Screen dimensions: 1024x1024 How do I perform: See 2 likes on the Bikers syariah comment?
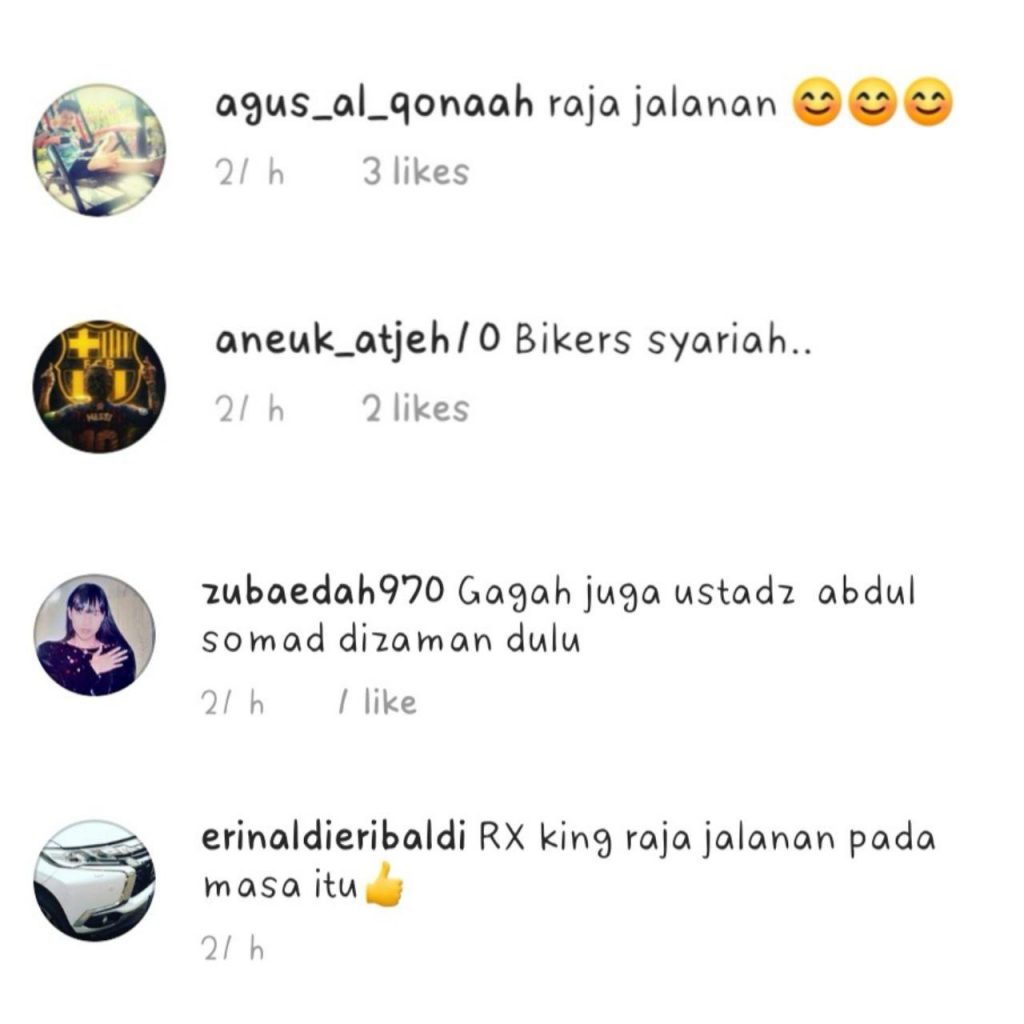click(415, 408)
